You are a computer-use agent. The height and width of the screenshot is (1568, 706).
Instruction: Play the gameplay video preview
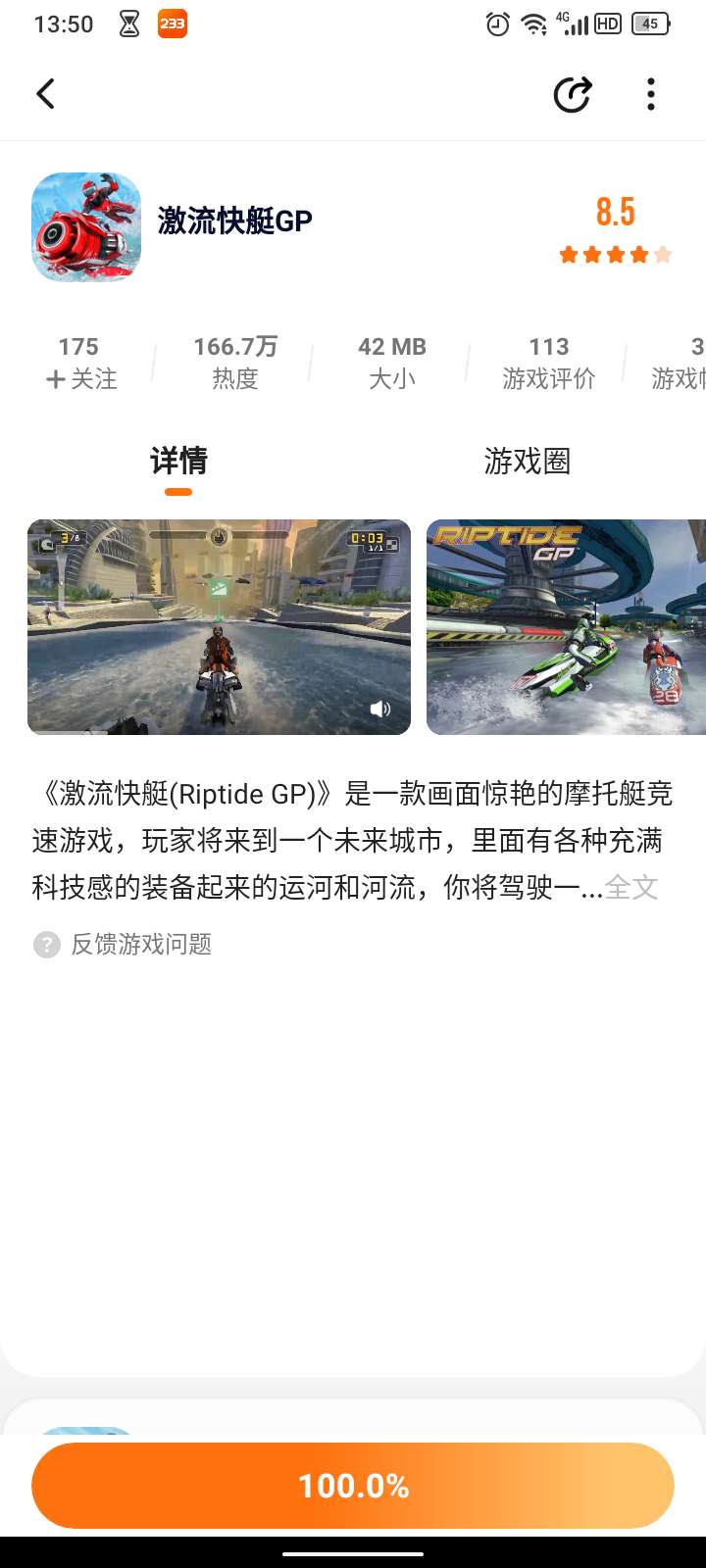[219, 627]
